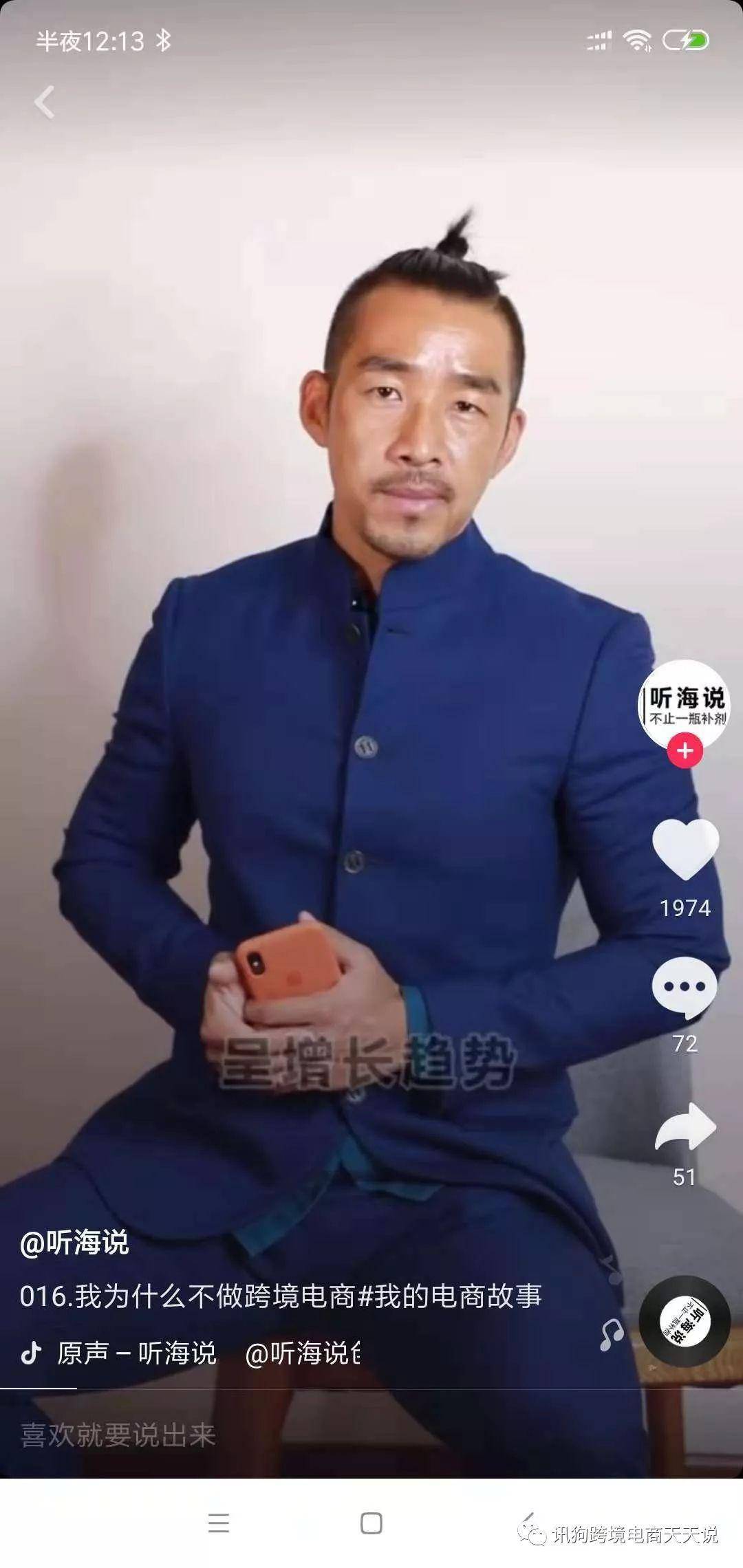Tap the system home button
Image resolution: width=743 pixels, height=1568 pixels.
(x=371, y=1523)
